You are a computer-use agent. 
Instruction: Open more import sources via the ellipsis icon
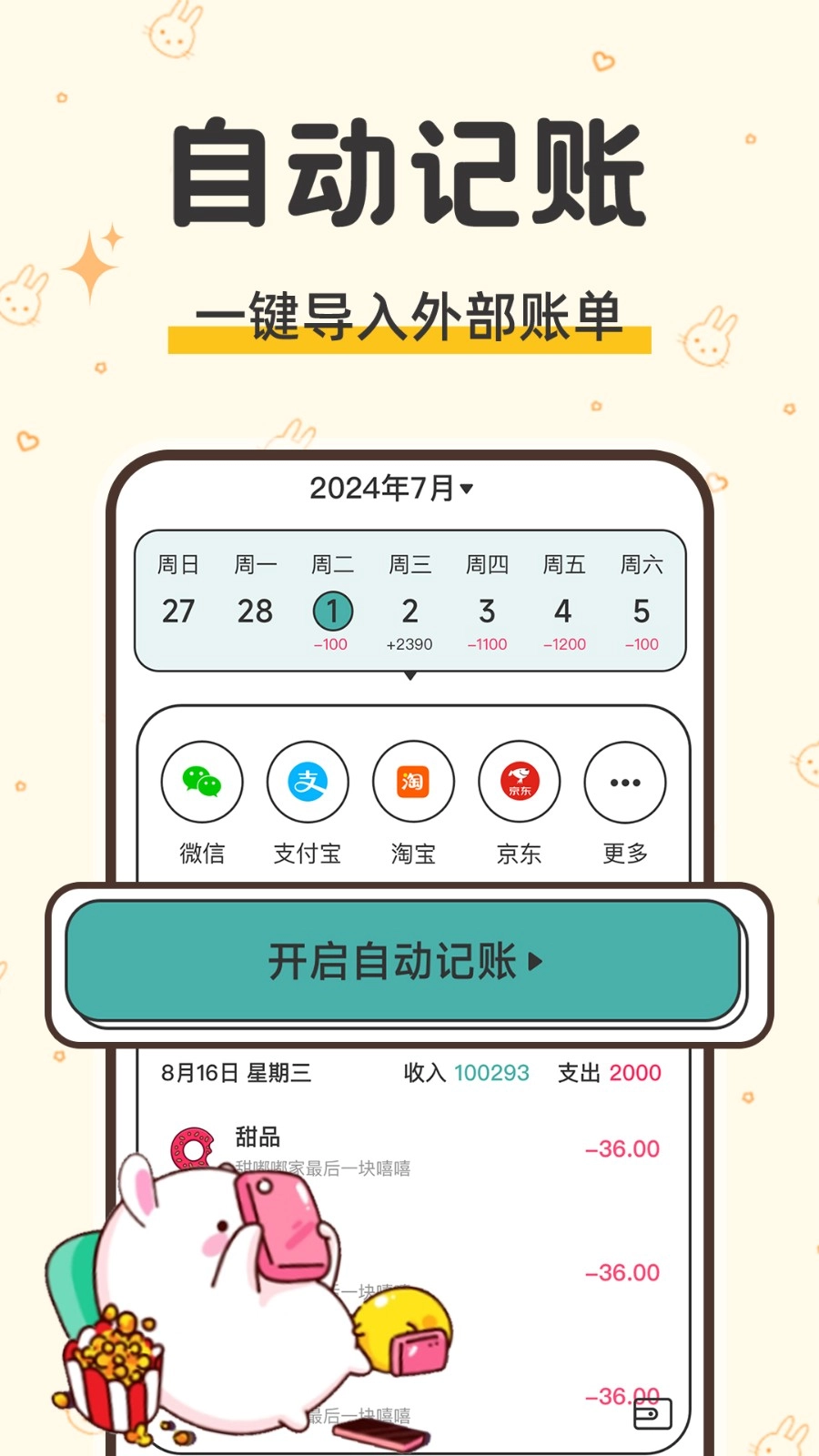pyautogui.click(x=623, y=782)
